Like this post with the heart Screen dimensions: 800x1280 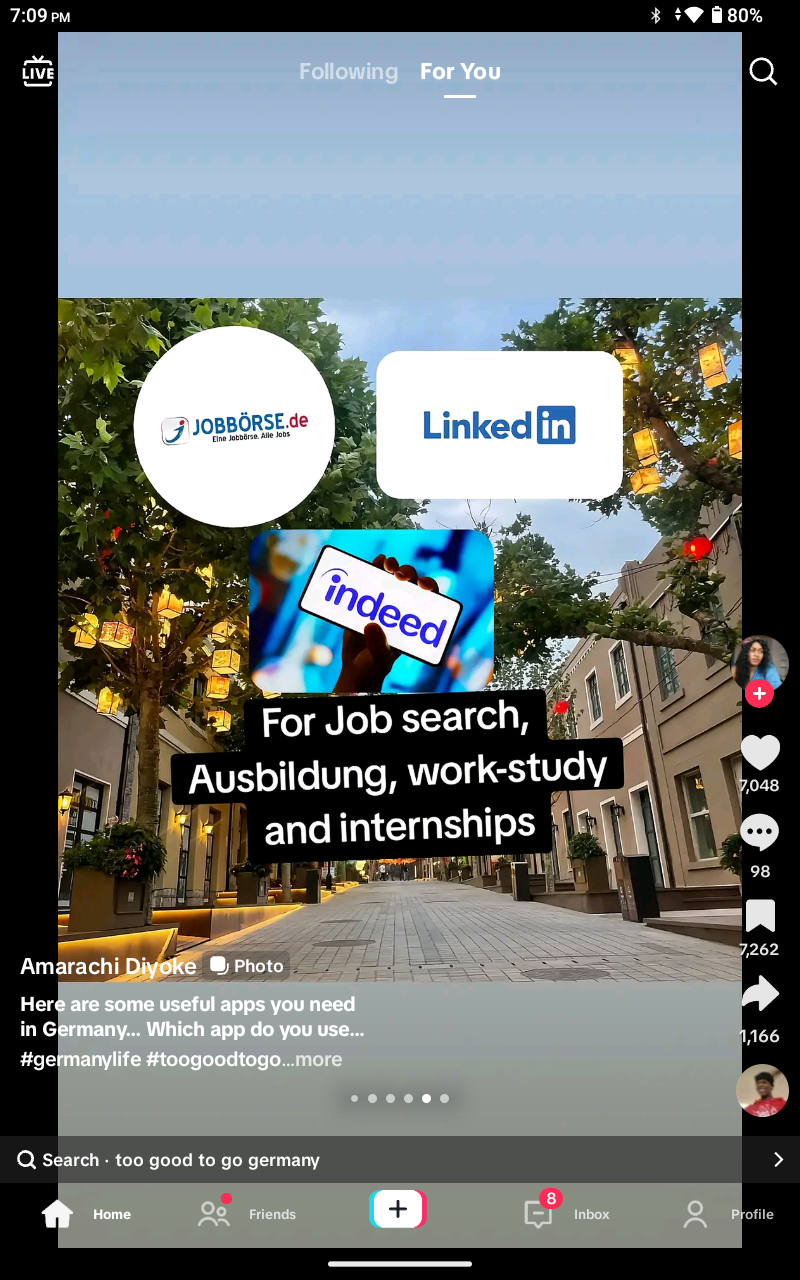coord(760,752)
